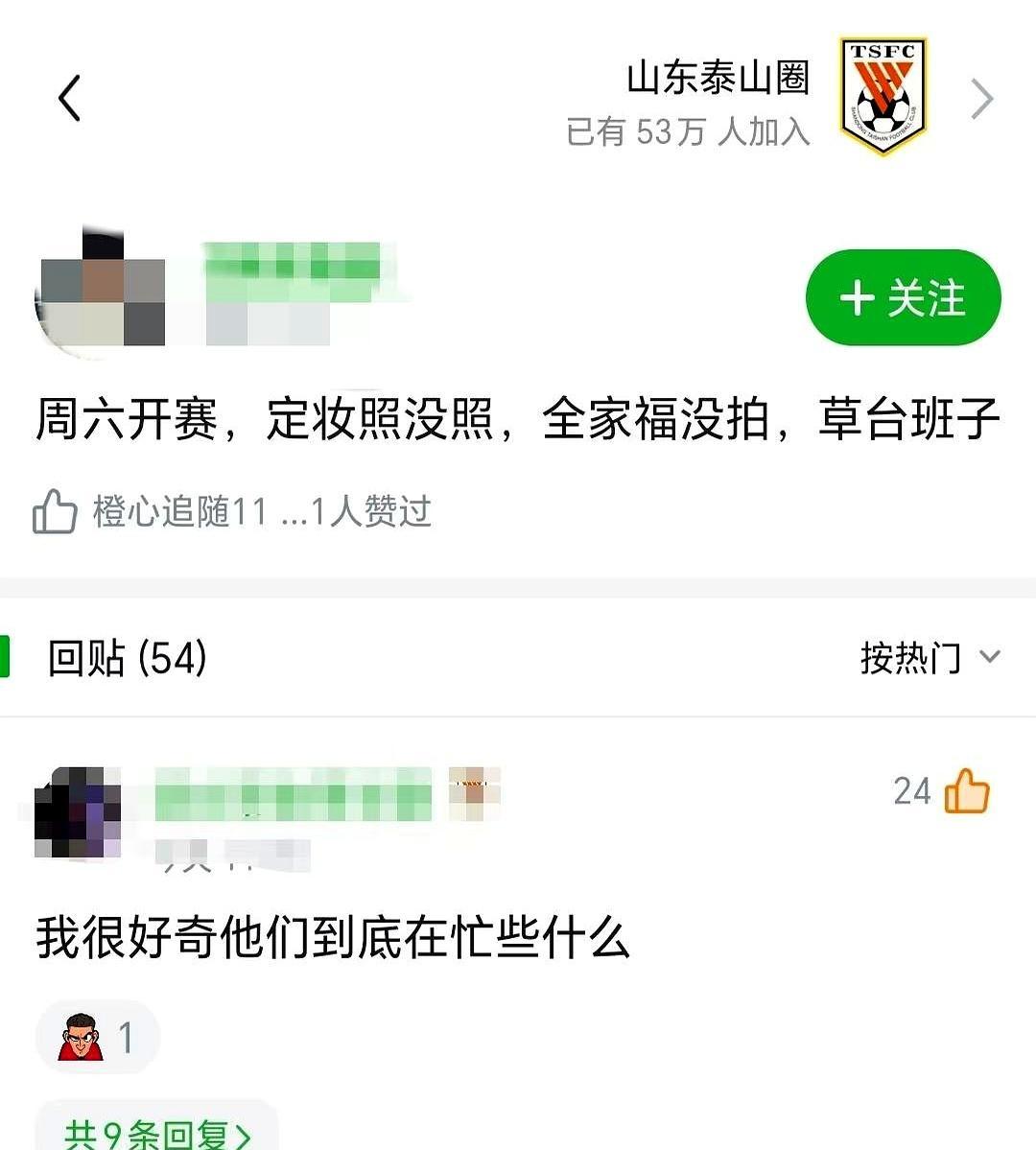
Task: Click the right chevron next to the club badge
Action: tap(980, 97)
